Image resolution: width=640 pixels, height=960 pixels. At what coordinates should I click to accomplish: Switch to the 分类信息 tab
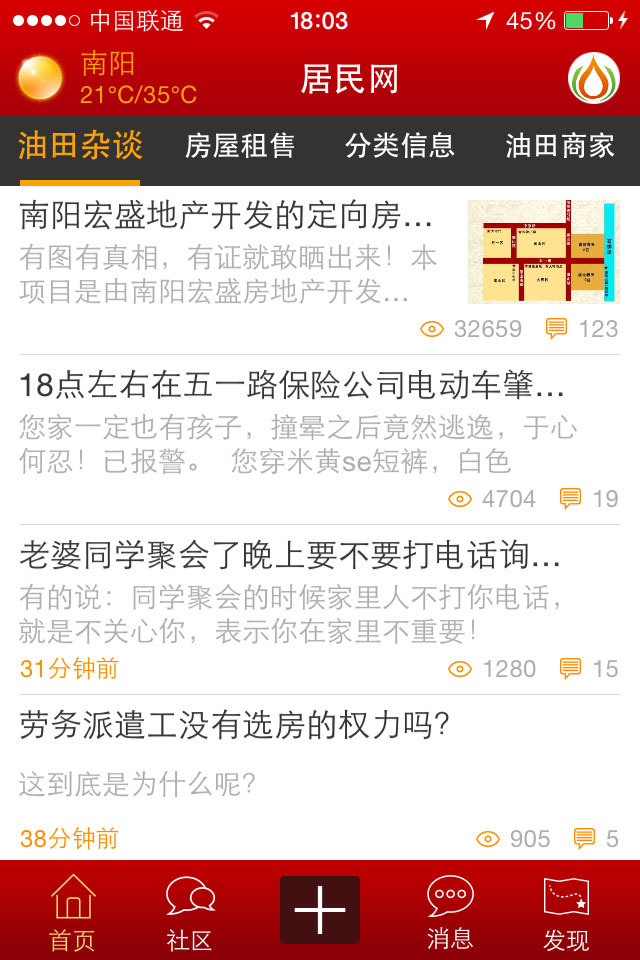400,146
